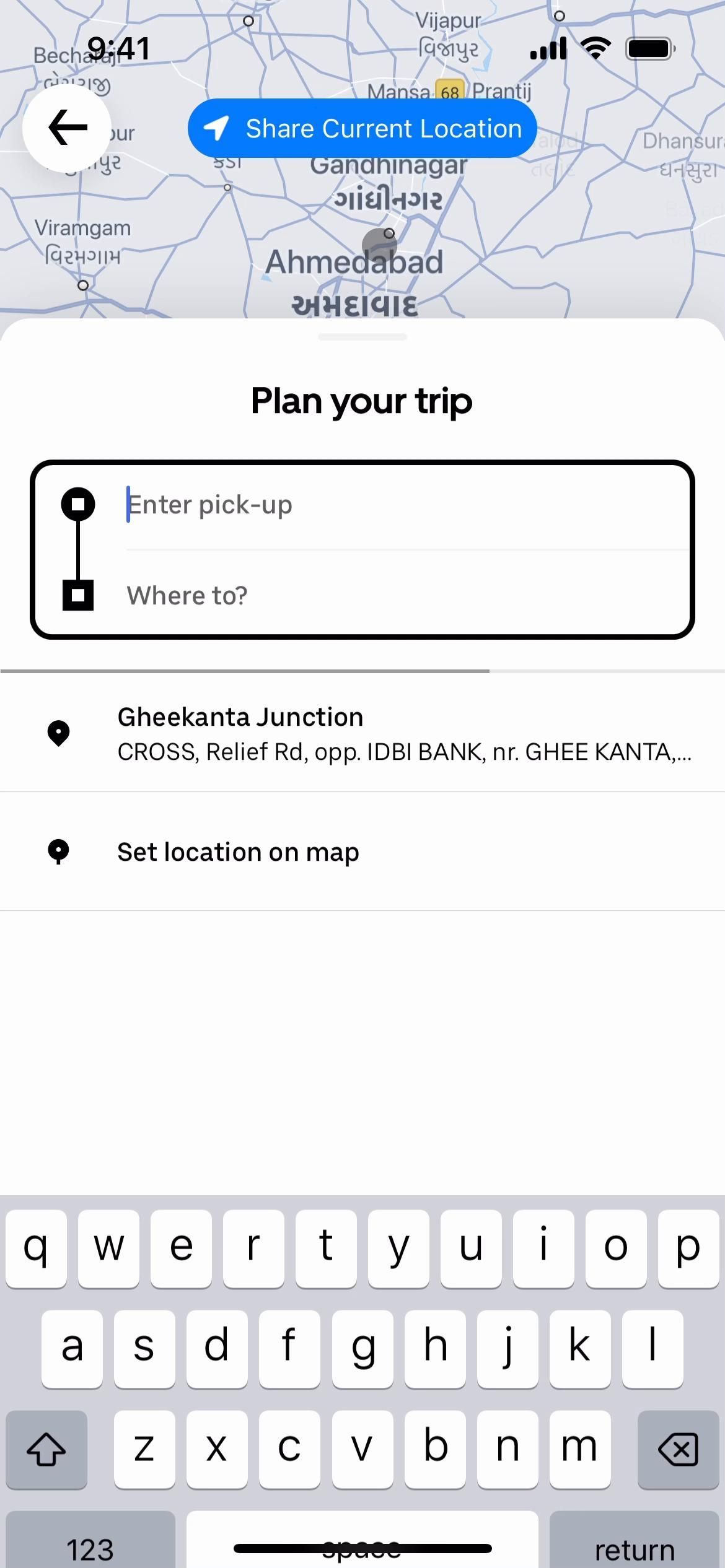Switch keyboard to 123 numbers layout

point(90,1545)
